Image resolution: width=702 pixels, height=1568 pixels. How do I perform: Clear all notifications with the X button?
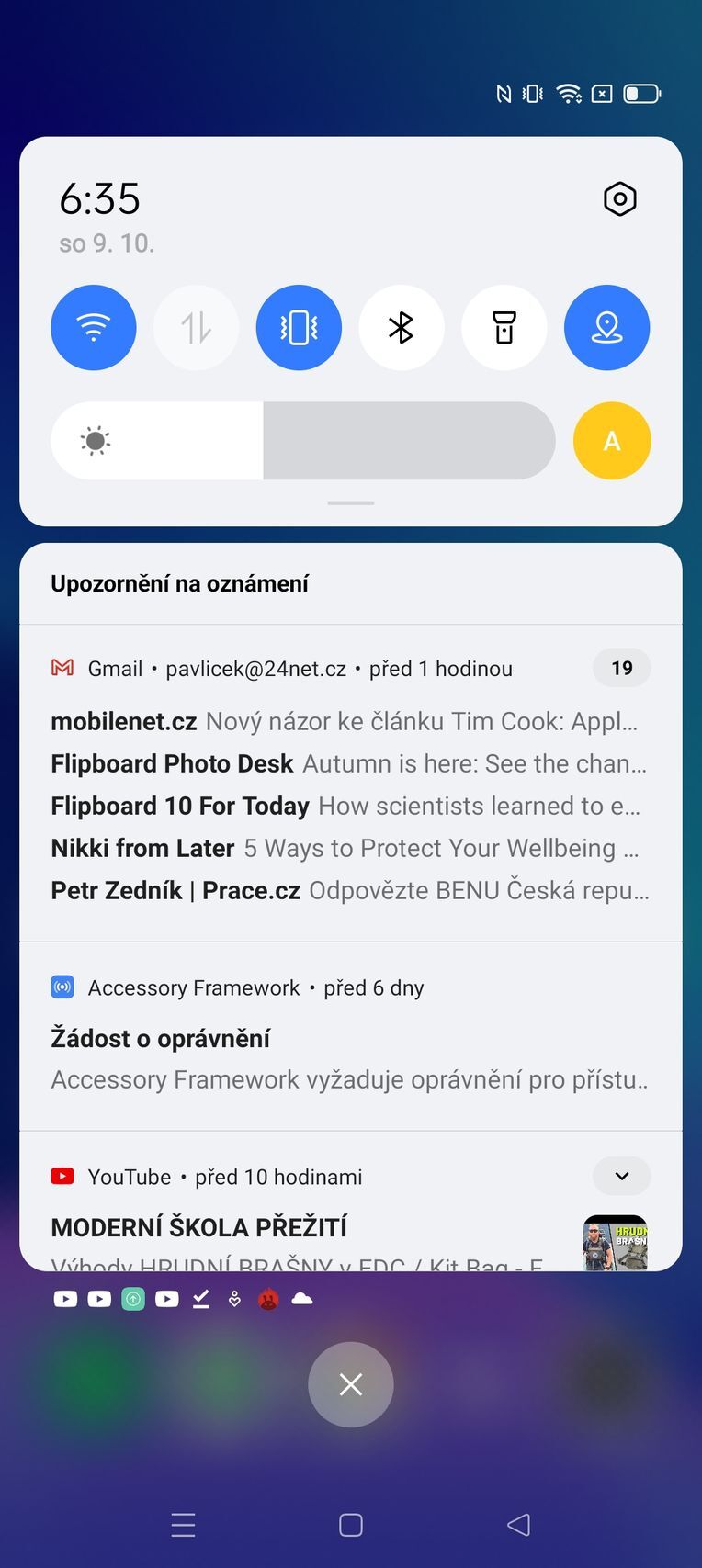point(350,1384)
